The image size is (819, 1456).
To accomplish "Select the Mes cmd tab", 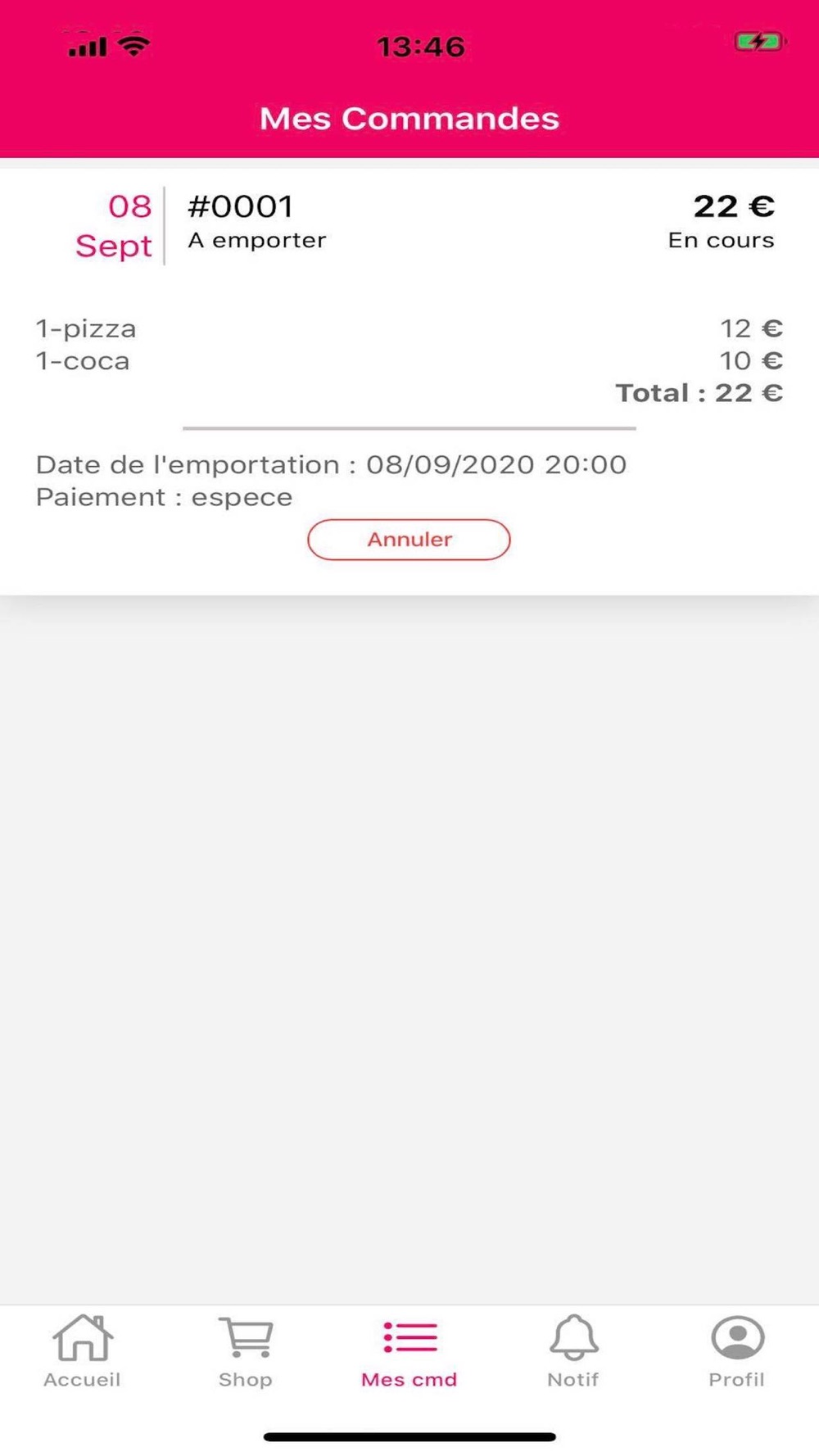I will tap(409, 1352).
